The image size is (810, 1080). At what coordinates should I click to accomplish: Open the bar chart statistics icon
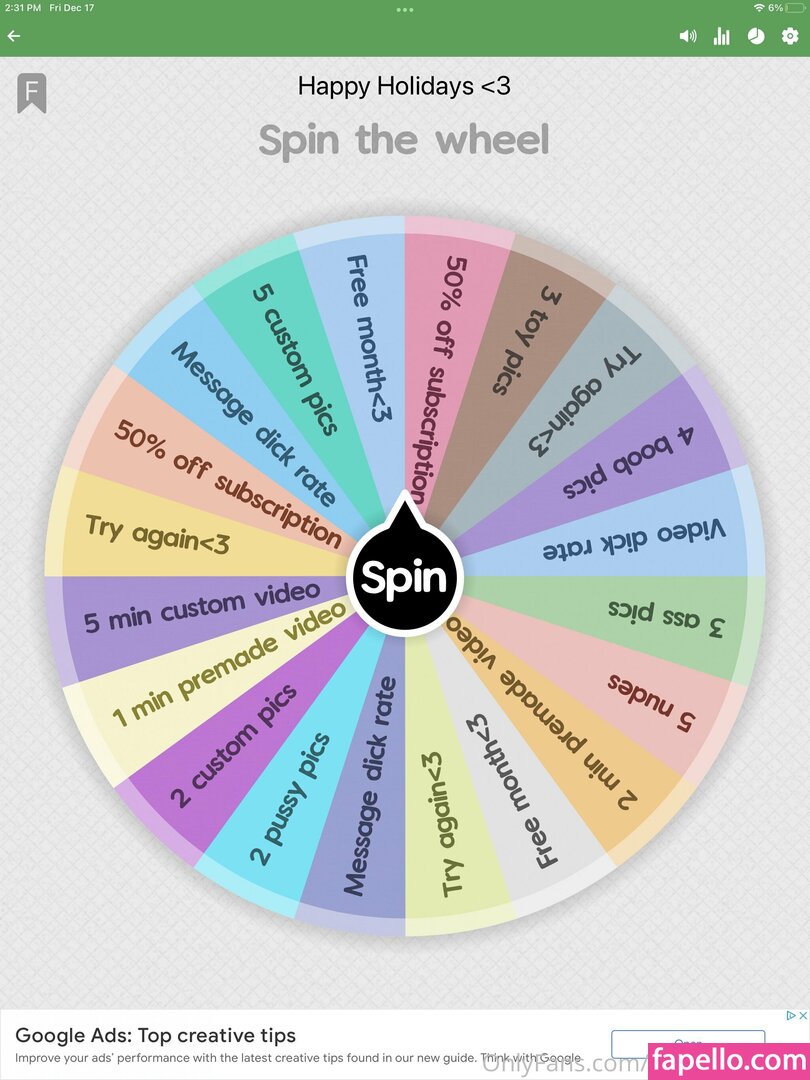(x=721, y=36)
